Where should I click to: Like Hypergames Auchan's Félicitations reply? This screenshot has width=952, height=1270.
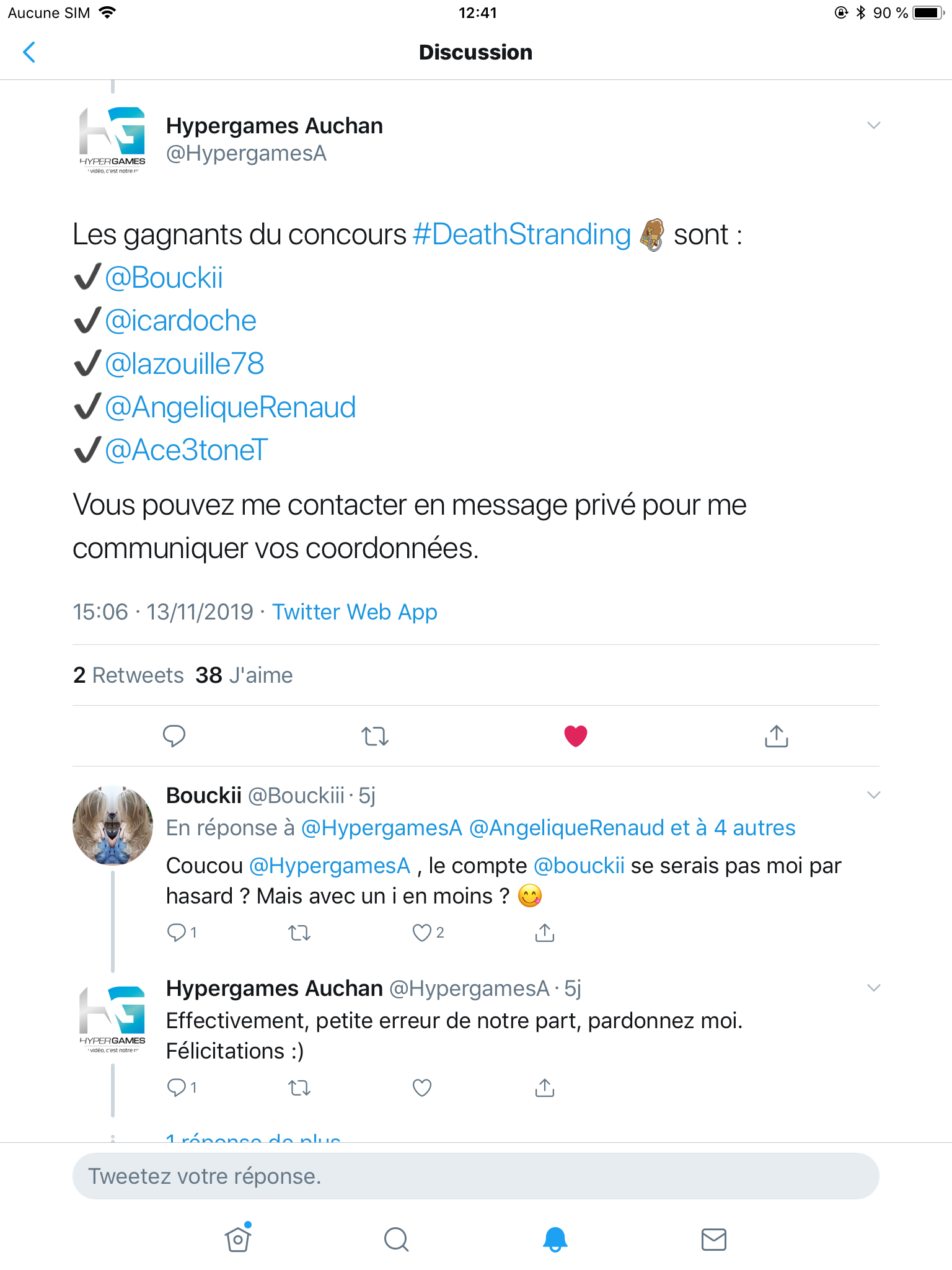[422, 1088]
